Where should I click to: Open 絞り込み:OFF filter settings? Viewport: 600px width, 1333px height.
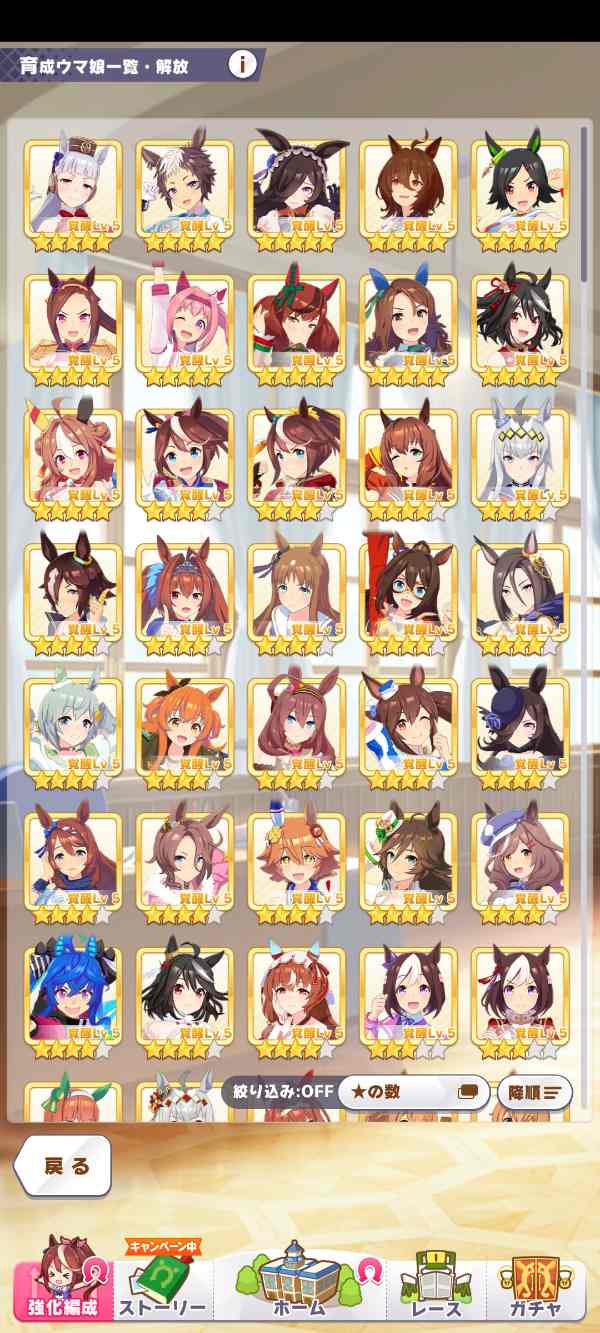tap(277, 1092)
